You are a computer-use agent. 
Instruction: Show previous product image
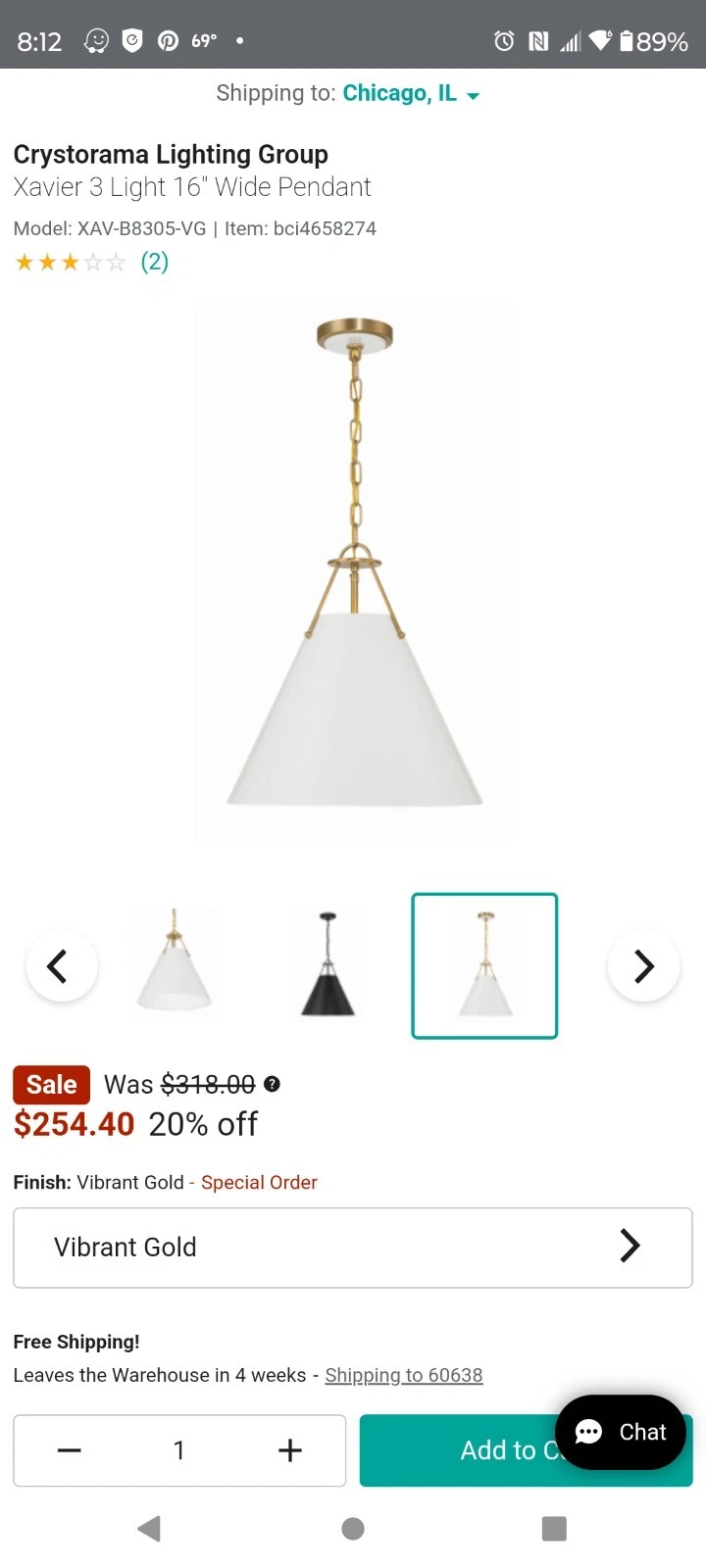point(61,966)
